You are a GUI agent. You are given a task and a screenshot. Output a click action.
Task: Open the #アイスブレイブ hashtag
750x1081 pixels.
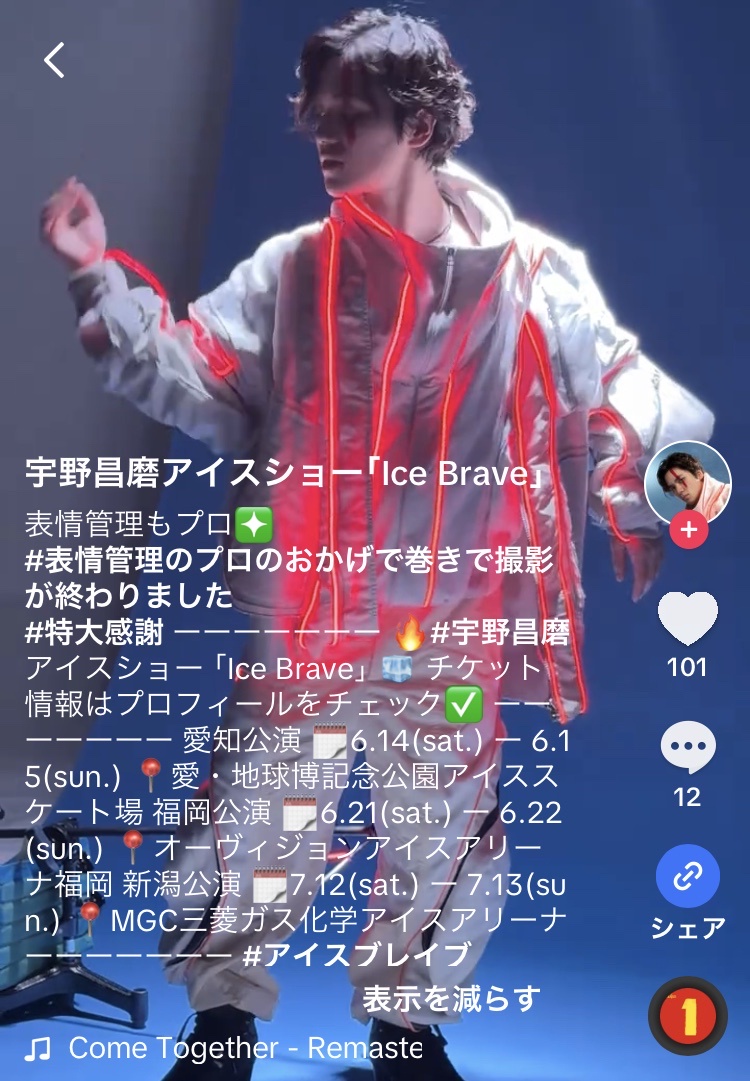(x=357, y=955)
